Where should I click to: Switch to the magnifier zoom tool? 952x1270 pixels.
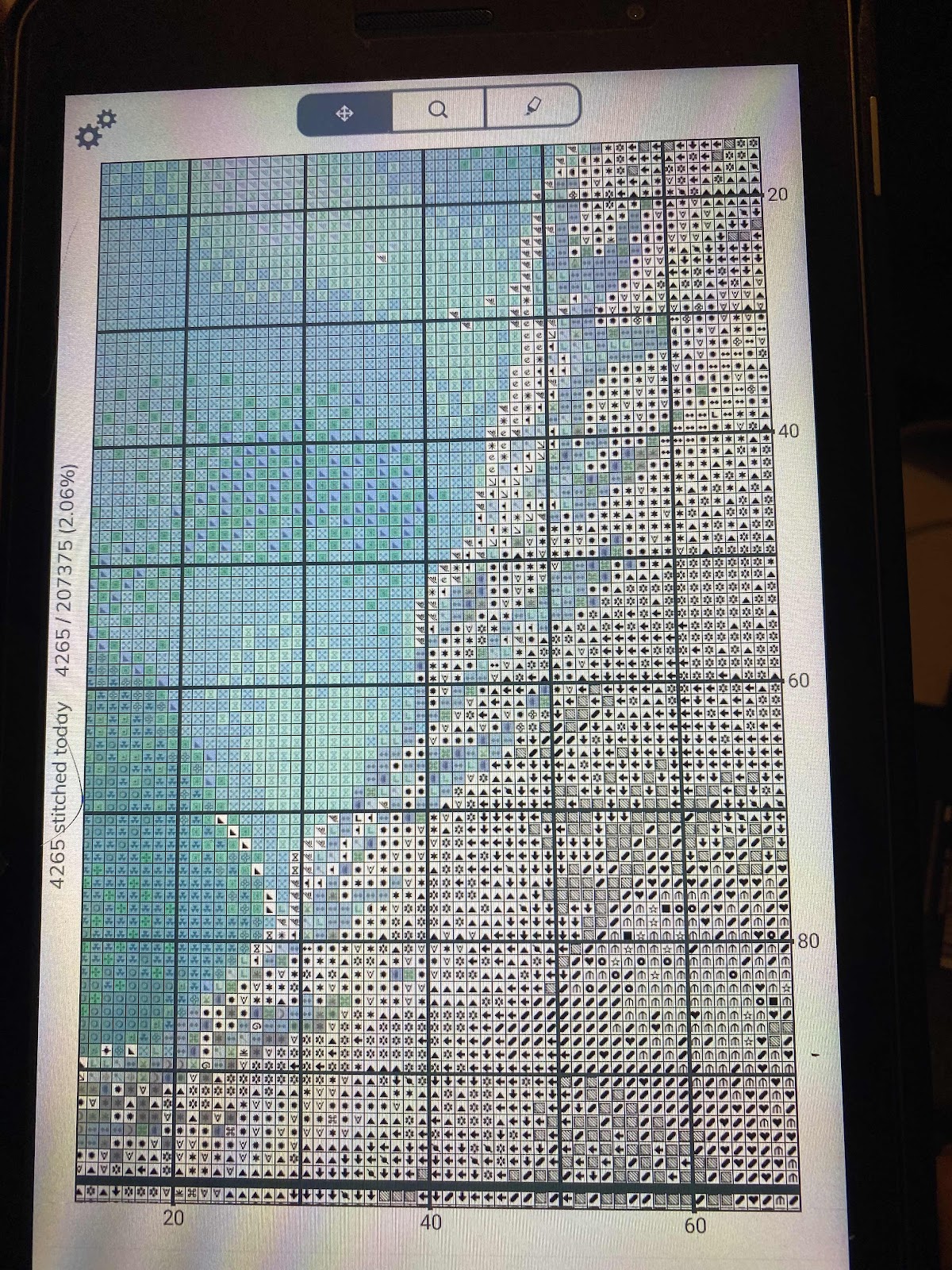[438, 109]
